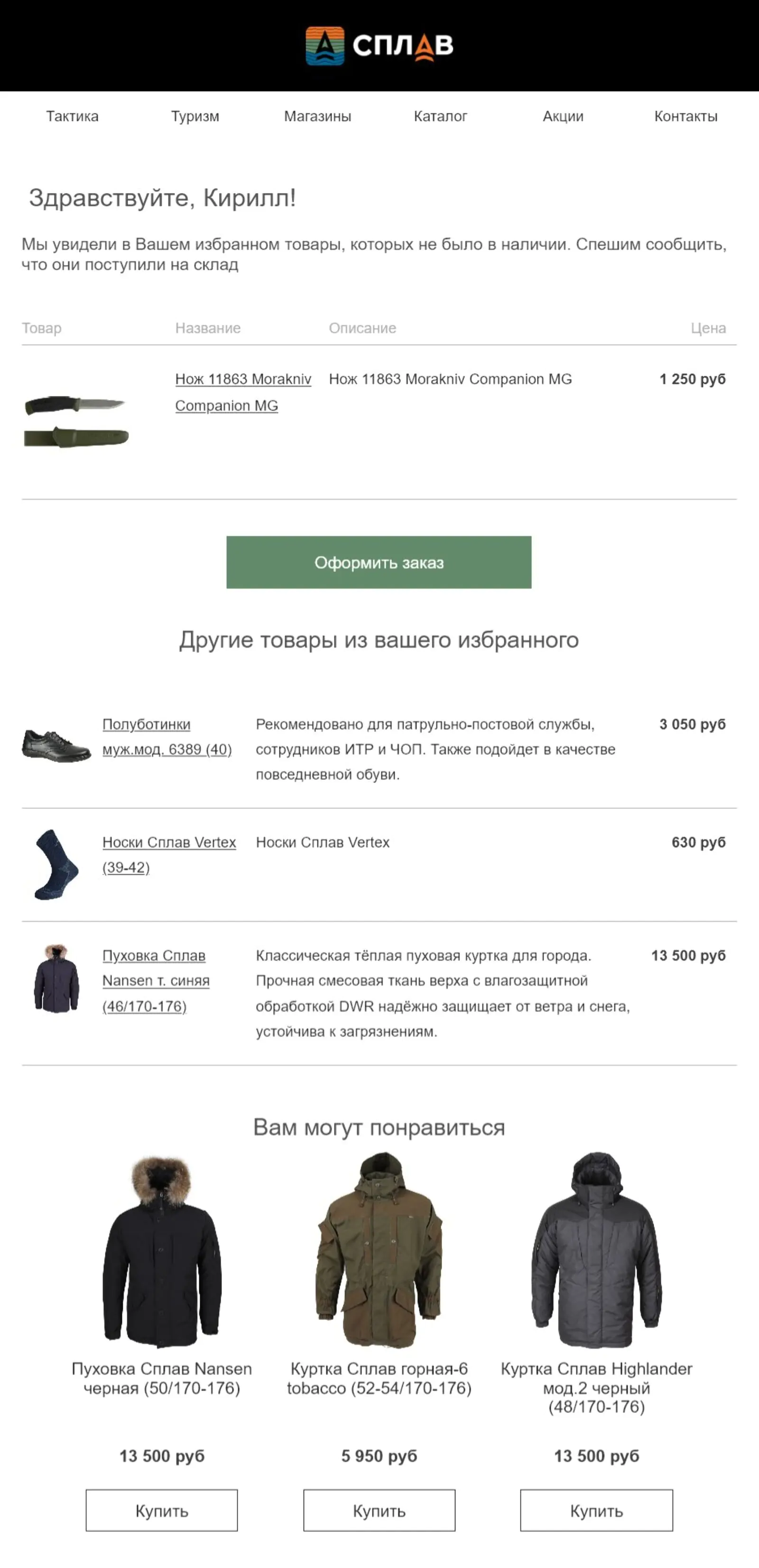Open Носки Сплав Vertex (39-42) link
The width and height of the screenshot is (759, 1568).
click(x=169, y=843)
